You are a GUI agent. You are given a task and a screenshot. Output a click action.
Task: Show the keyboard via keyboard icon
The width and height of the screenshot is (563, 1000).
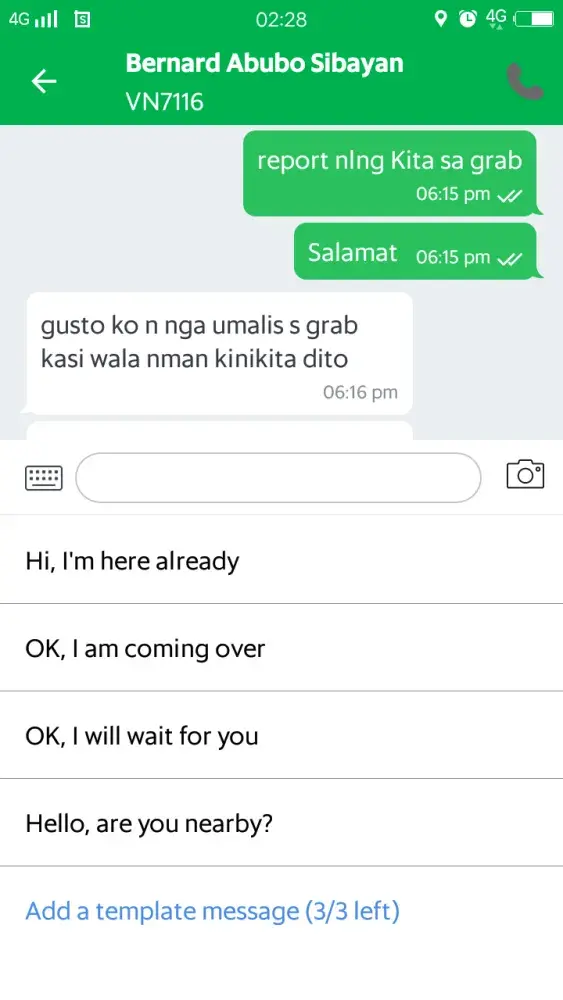click(44, 478)
